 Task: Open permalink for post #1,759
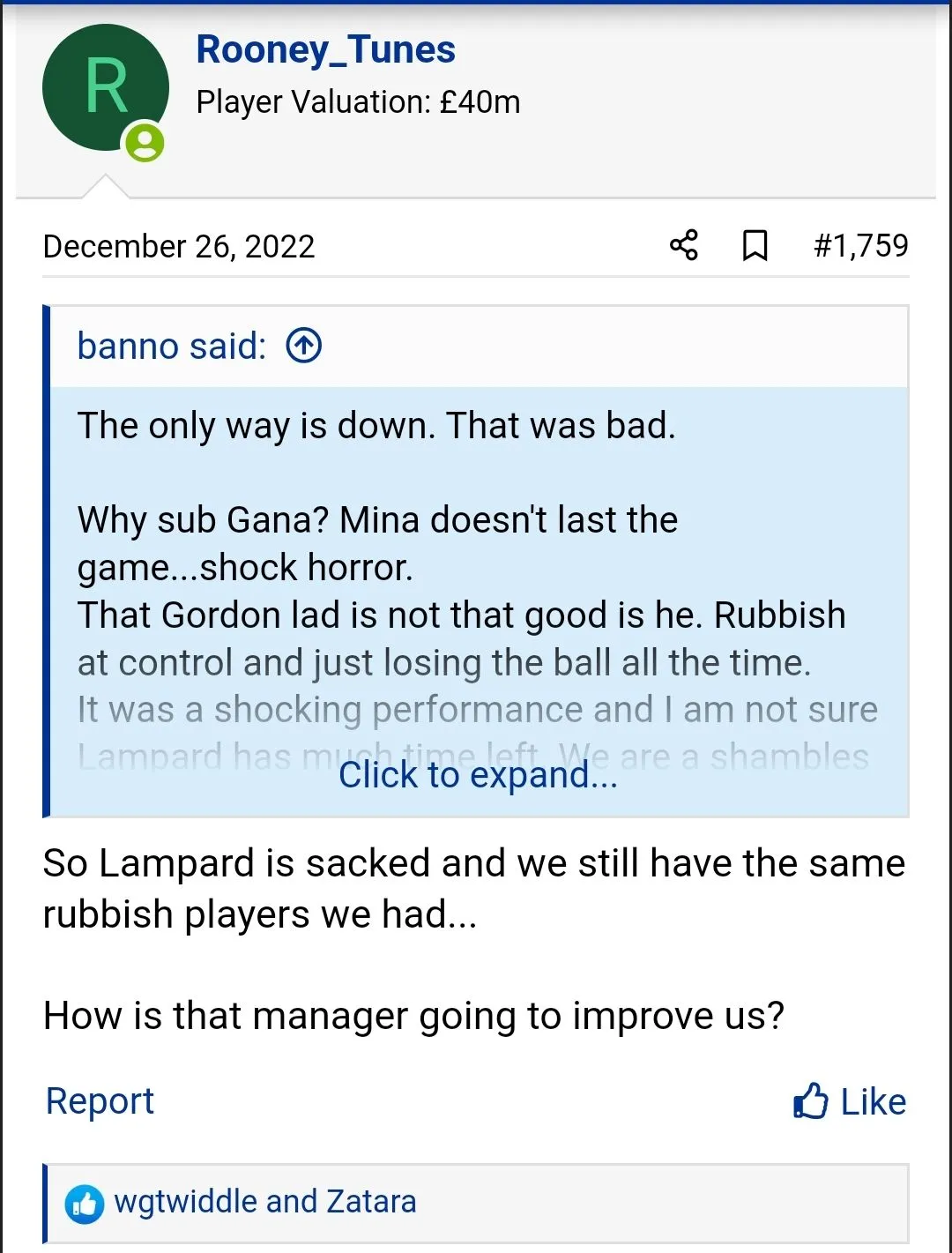[860, 245]
